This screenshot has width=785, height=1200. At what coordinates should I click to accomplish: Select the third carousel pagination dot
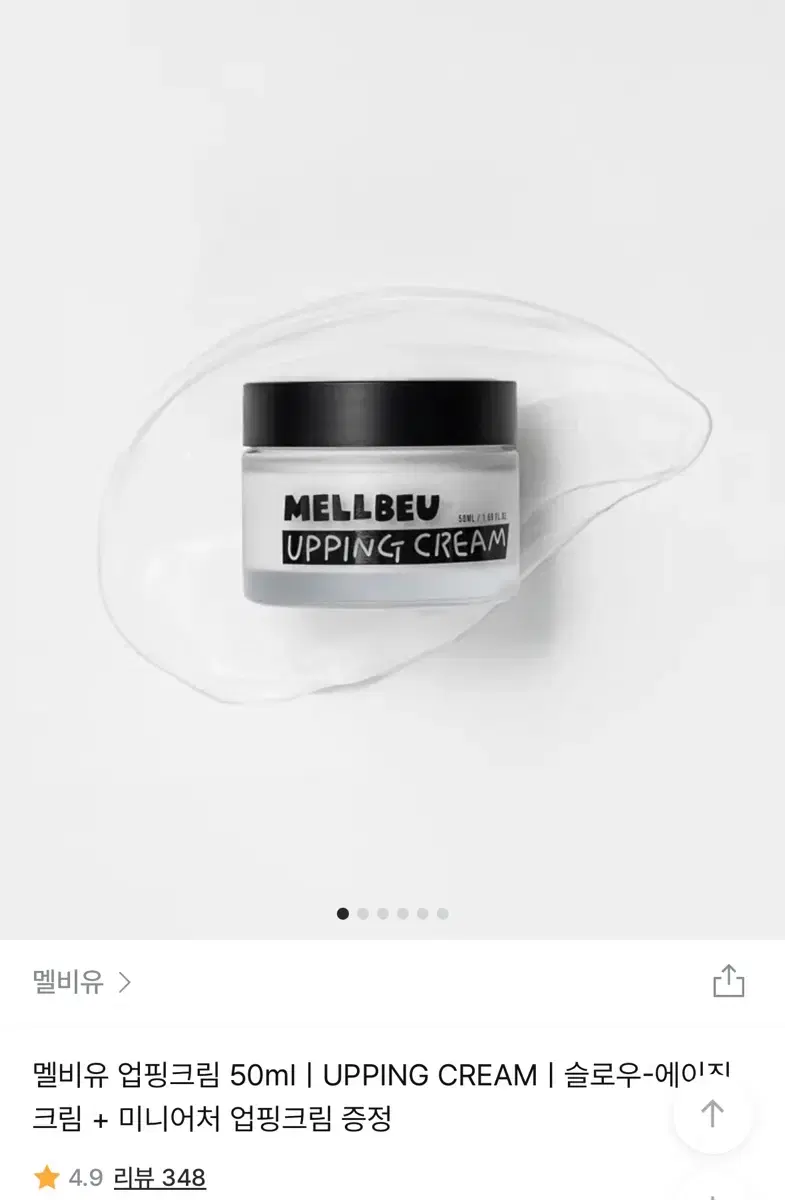click(382, 912)
